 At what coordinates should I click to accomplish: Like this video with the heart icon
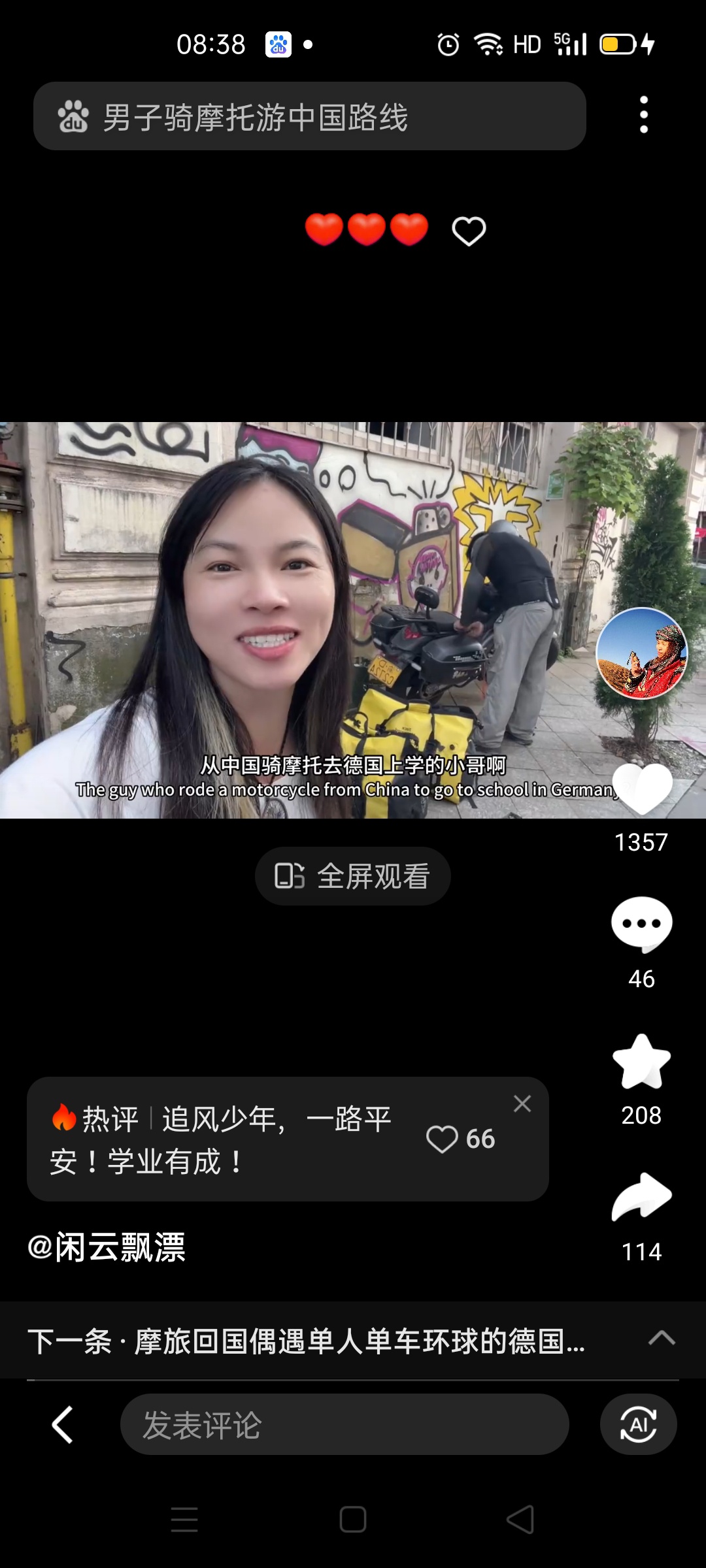click(x=642, y=789)
